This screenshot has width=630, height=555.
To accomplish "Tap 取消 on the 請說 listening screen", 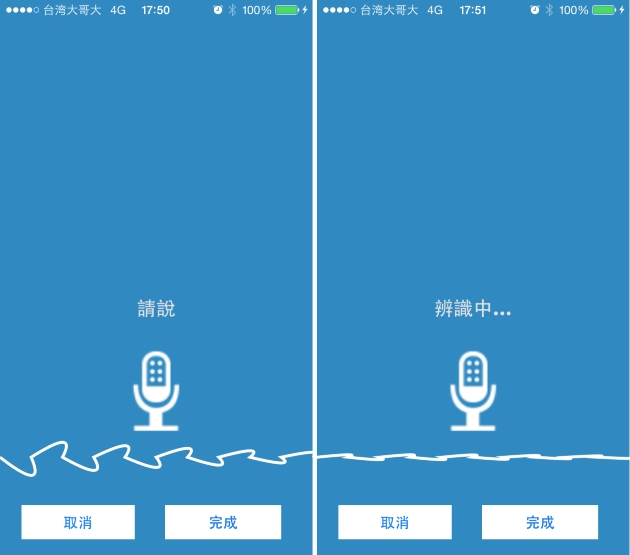I will click(x=78, y=522).
